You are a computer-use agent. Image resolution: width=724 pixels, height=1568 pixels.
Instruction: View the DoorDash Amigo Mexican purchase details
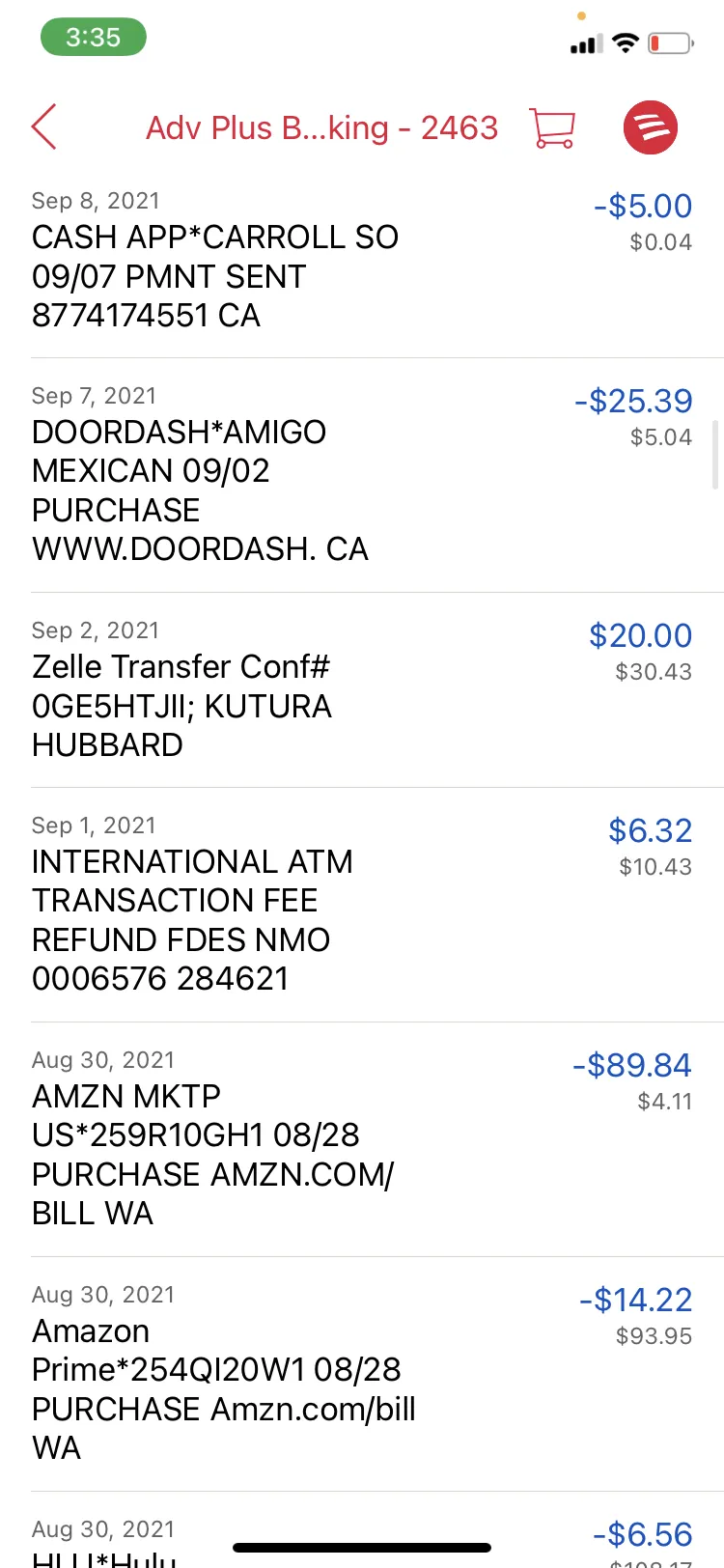point(362,475)
